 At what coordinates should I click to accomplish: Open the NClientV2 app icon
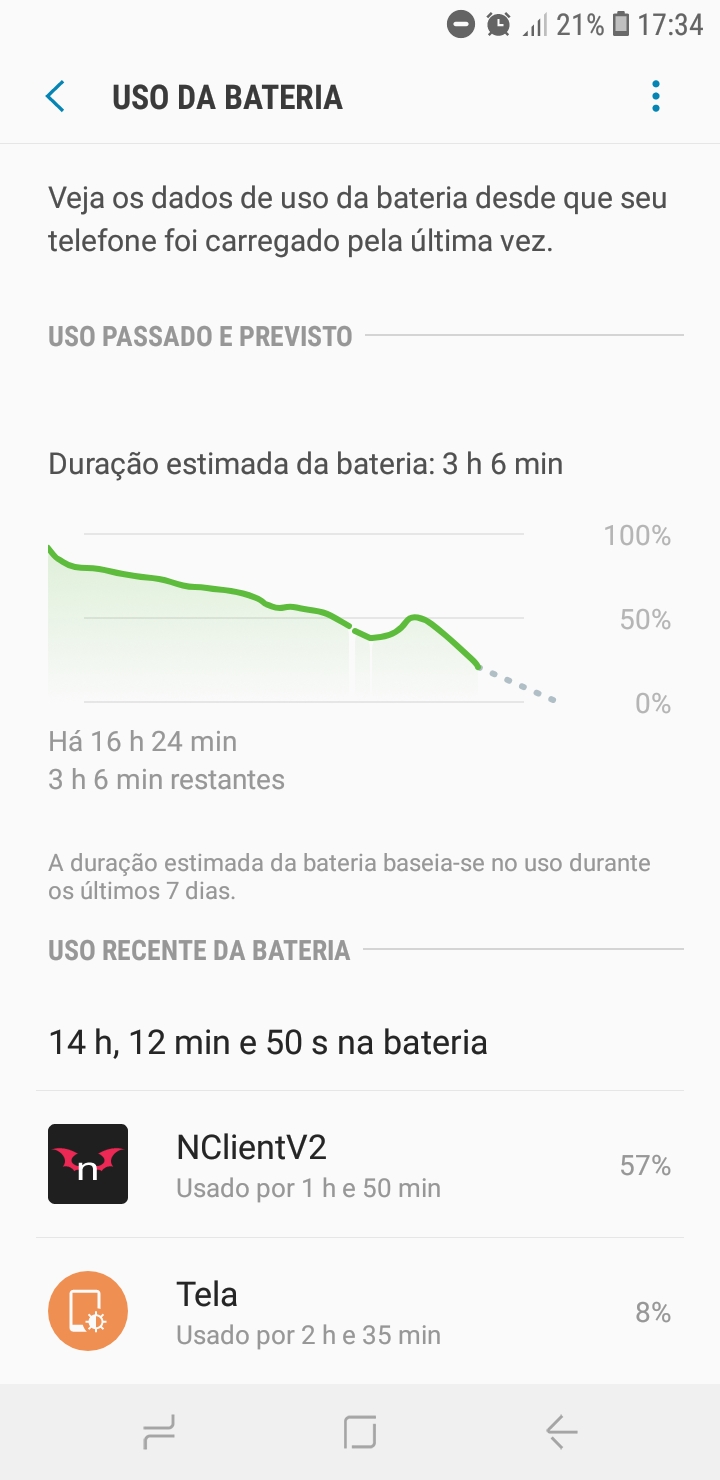tap(87, 1163)
